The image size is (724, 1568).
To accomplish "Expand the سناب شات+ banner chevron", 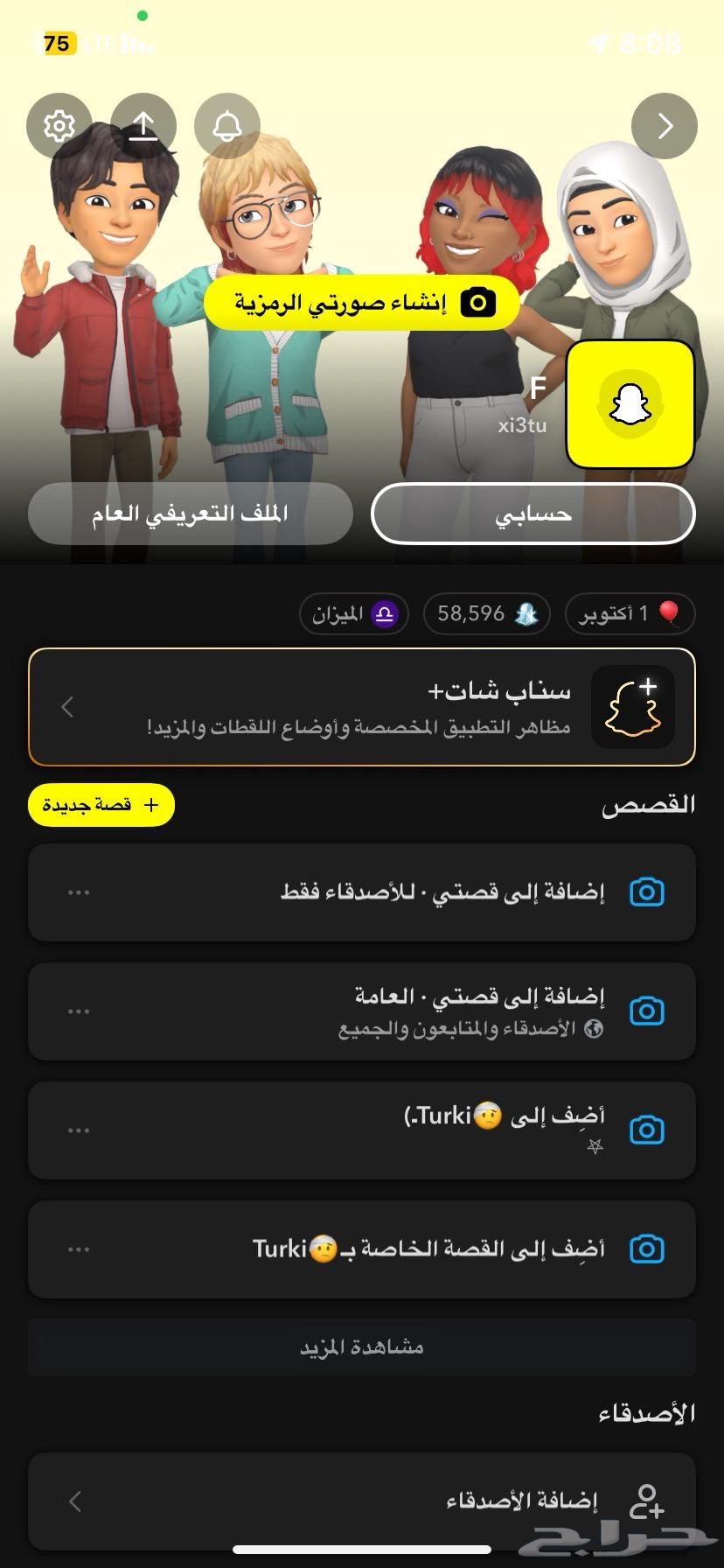I will pyautogui.click(x=67, y=707).
